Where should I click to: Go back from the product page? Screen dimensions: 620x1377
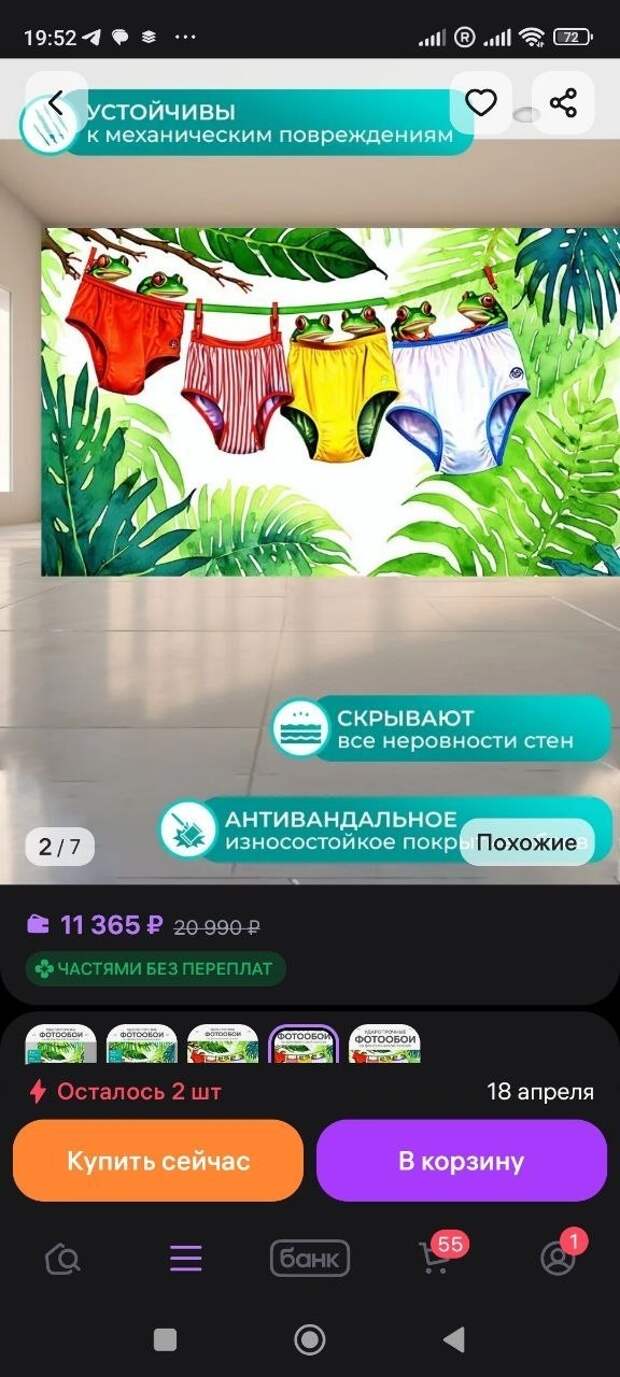[x=56, y=102]
